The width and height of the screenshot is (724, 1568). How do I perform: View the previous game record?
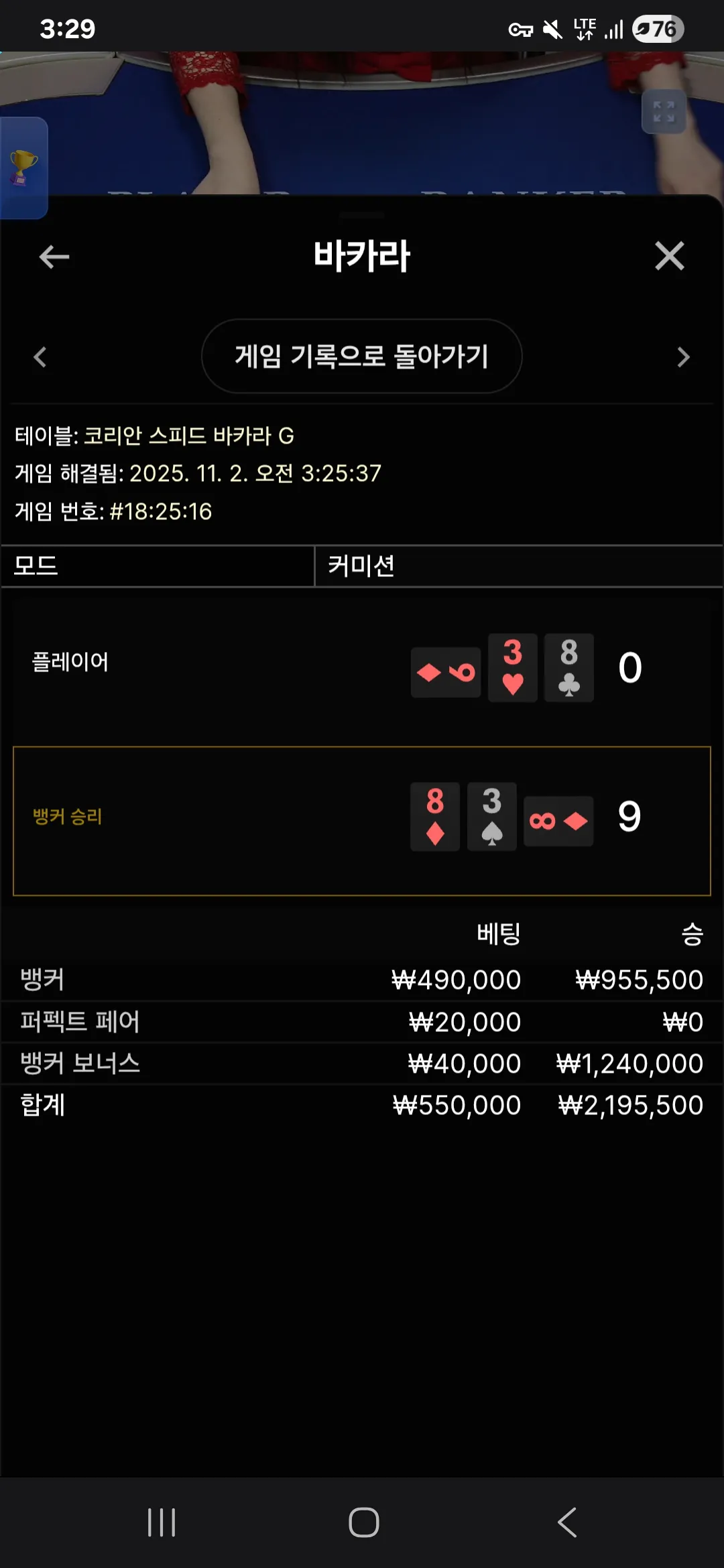(40, 356)
